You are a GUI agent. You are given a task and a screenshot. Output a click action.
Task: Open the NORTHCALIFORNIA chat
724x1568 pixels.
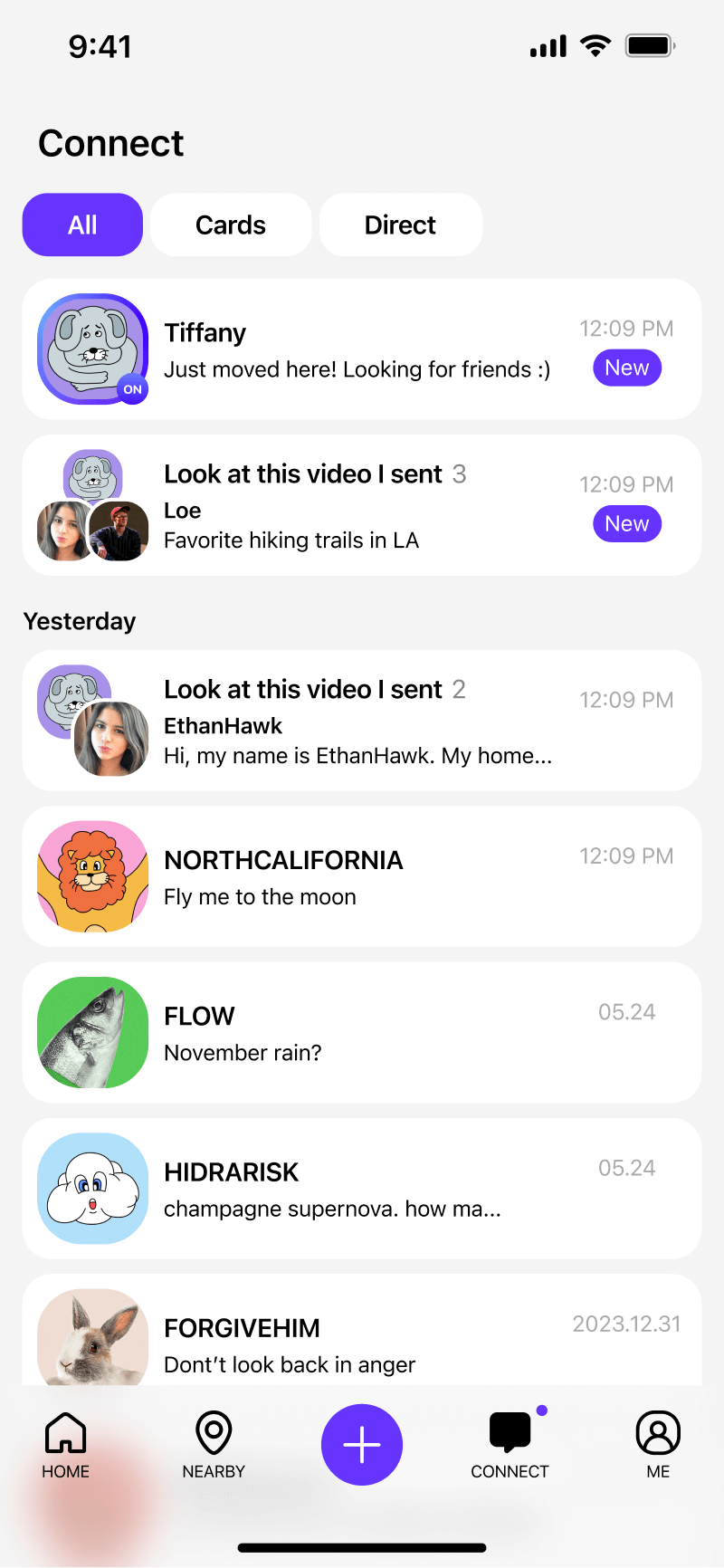pos(362,876)
